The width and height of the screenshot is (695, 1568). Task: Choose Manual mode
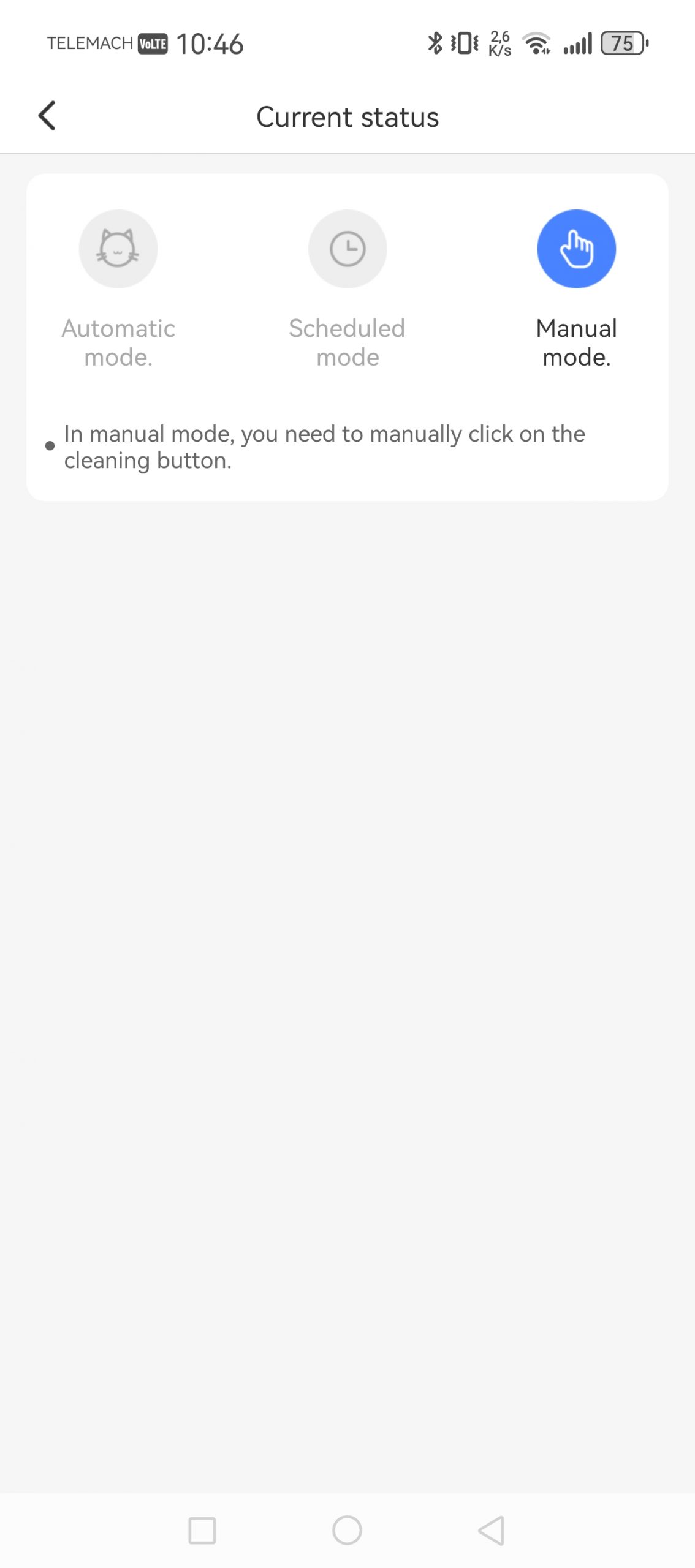click(576, 249)
